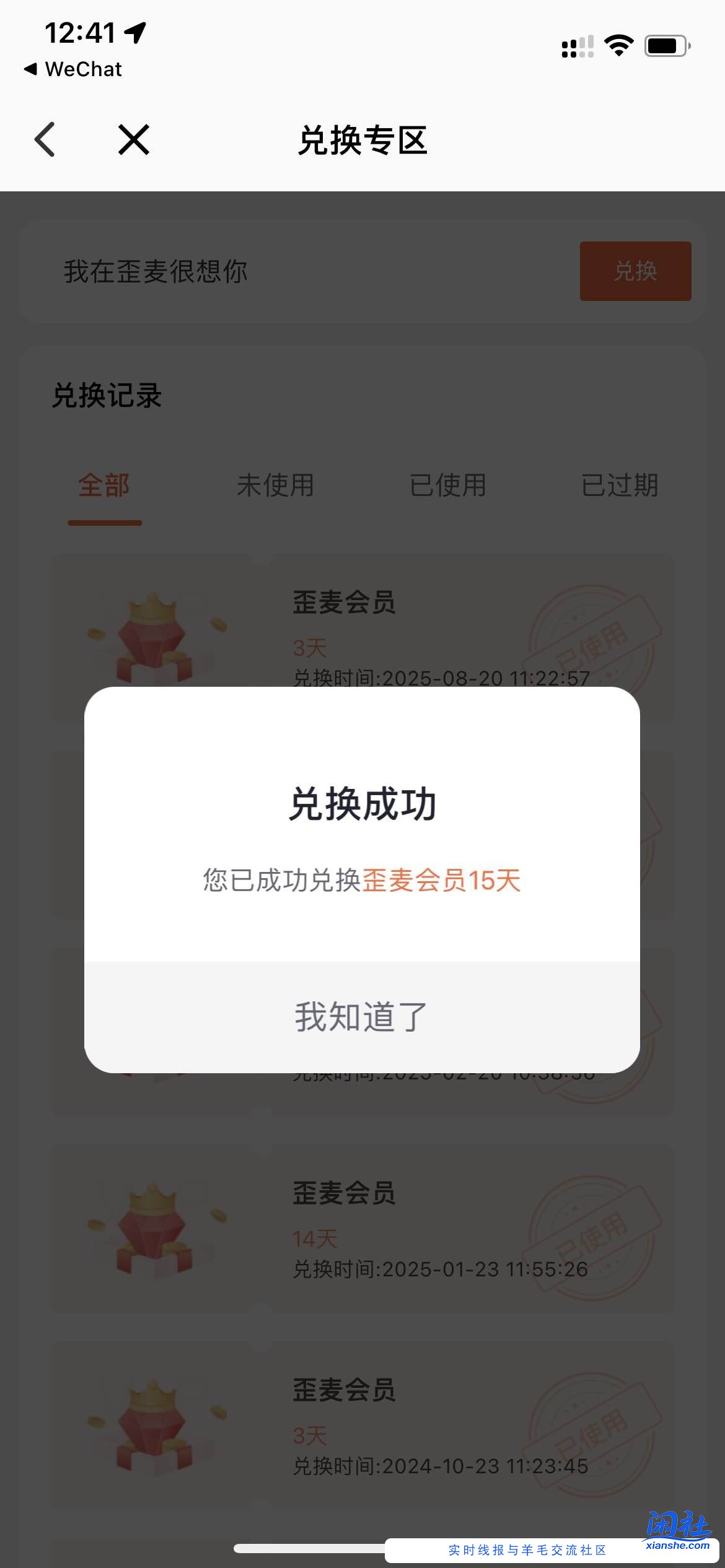Viewport: 725px width, 1568px height.
Task: Tap the close X in the header
Action: click(133, 139)
